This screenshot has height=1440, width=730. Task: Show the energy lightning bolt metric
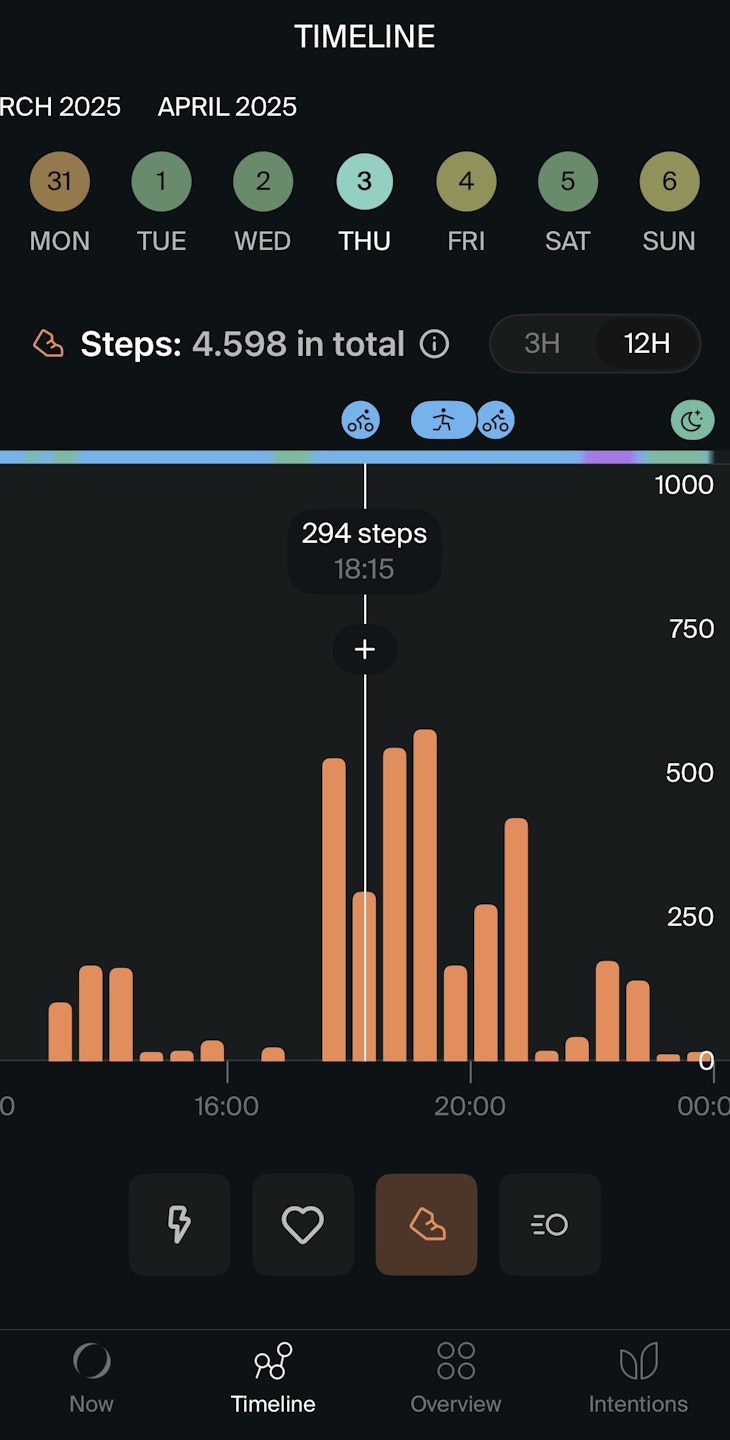click(x=180, y=1224)
